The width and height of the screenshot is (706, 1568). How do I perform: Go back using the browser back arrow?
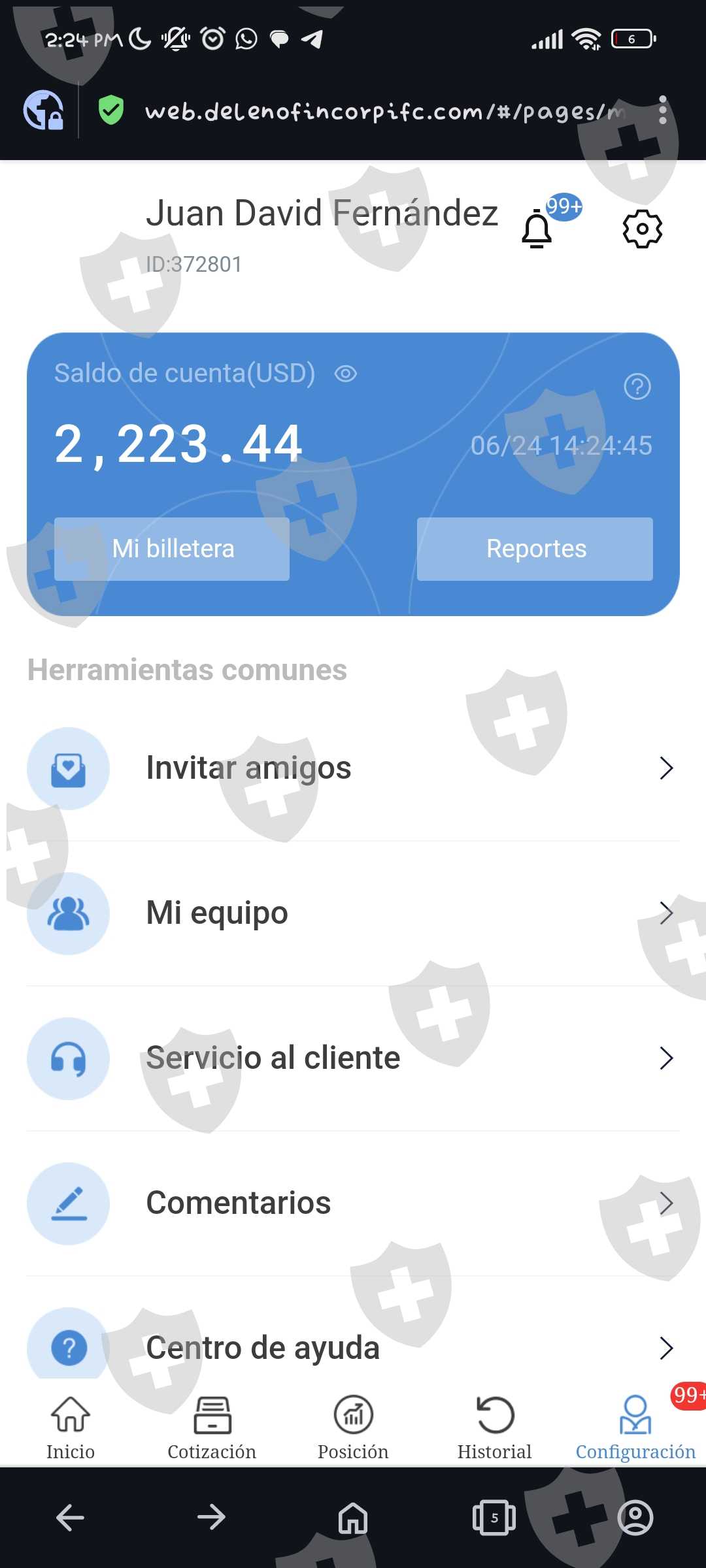pyautogui.click(x=70, y=1518)
